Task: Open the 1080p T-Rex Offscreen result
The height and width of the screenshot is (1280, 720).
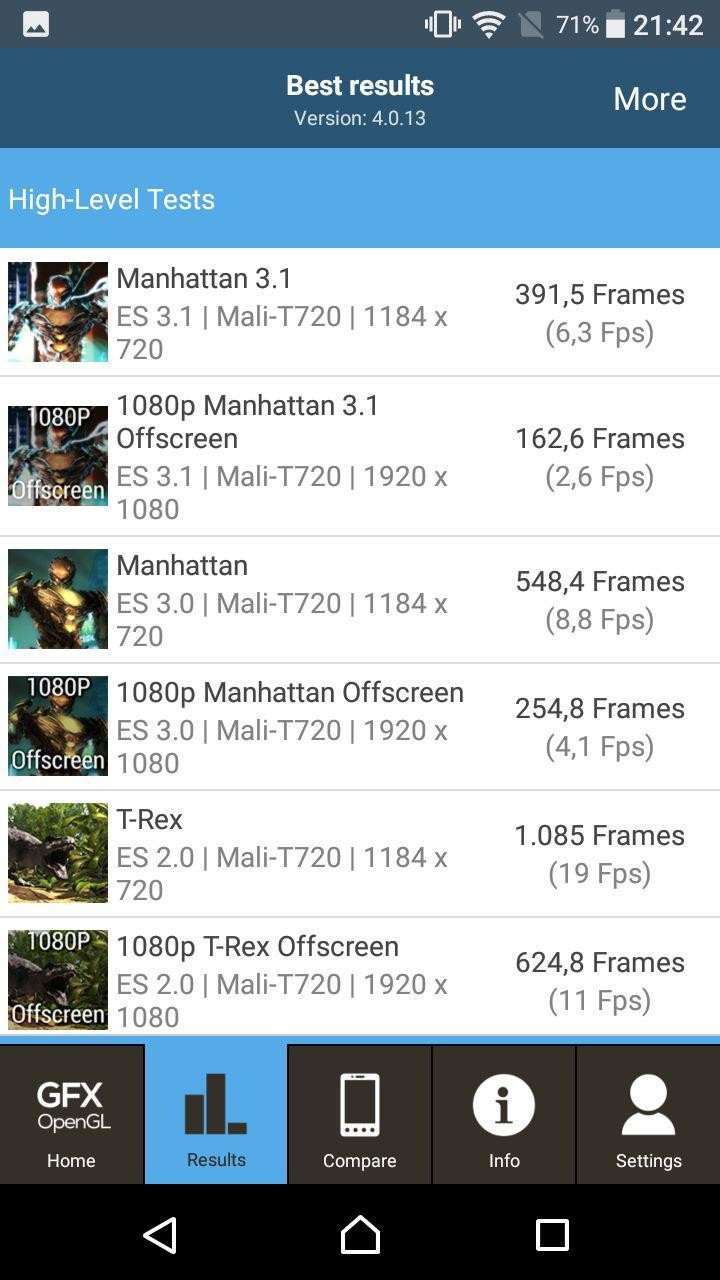Action: pyautogui.click(x=360, y=977)
